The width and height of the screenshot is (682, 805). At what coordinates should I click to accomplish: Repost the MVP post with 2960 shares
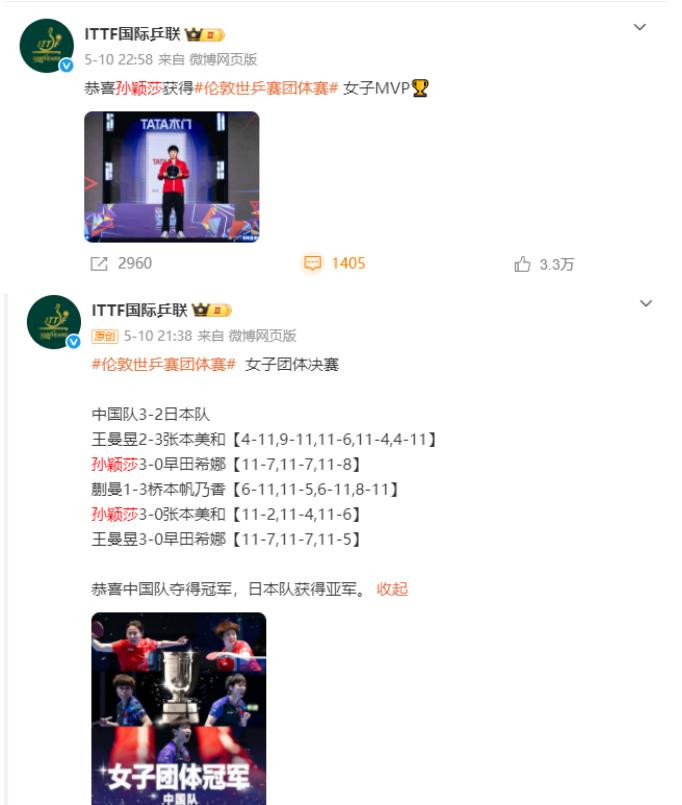[121, 263]
